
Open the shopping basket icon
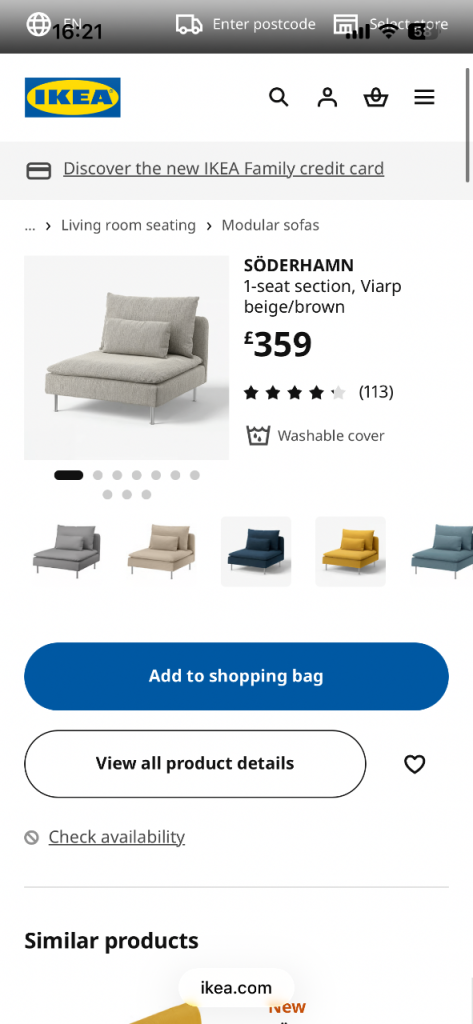376,98
